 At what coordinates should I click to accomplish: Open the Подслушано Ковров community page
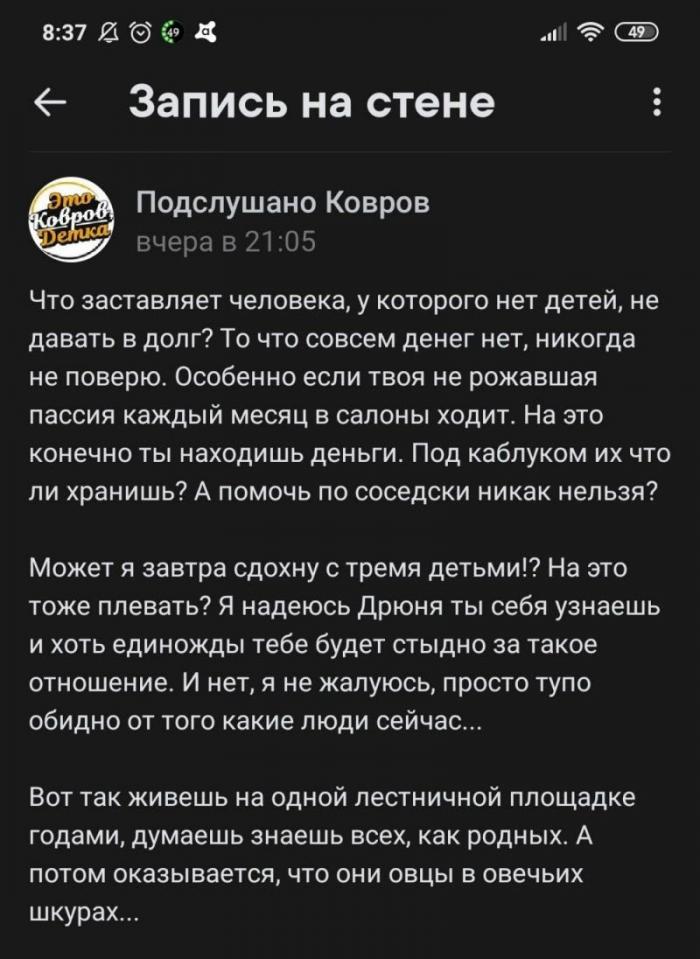click(x=282, y=203)
